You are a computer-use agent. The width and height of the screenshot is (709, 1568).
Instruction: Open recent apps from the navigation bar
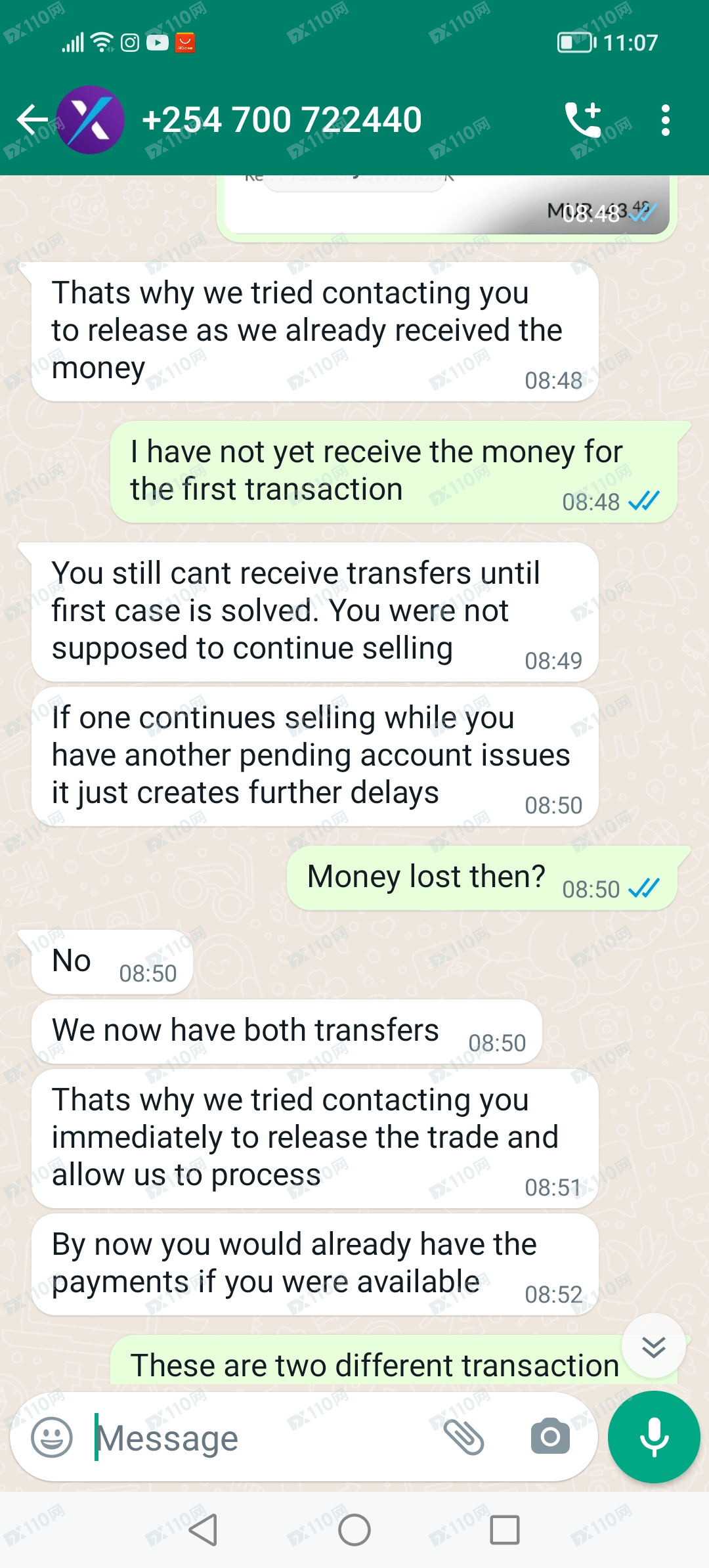tap(505, 1530)
